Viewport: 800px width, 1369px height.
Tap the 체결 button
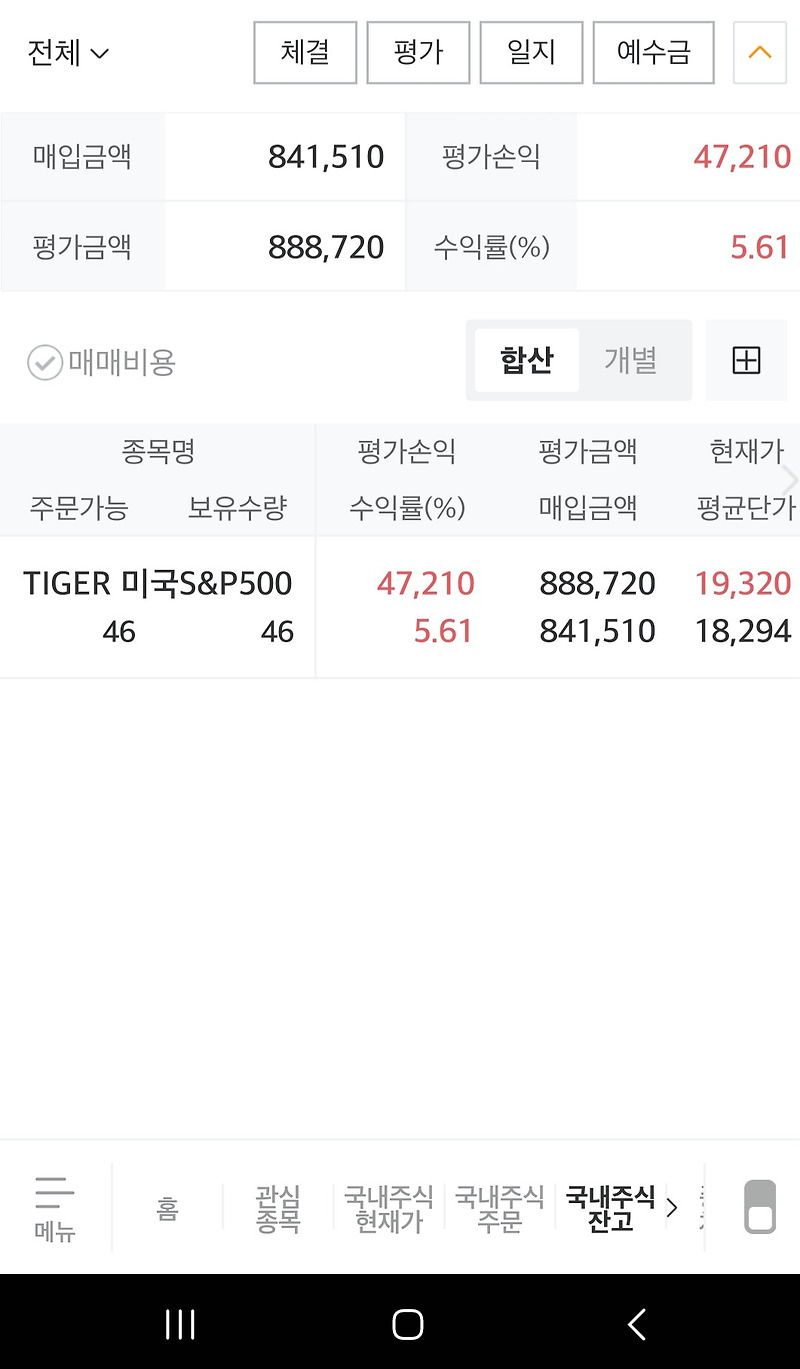pos(305,52)
